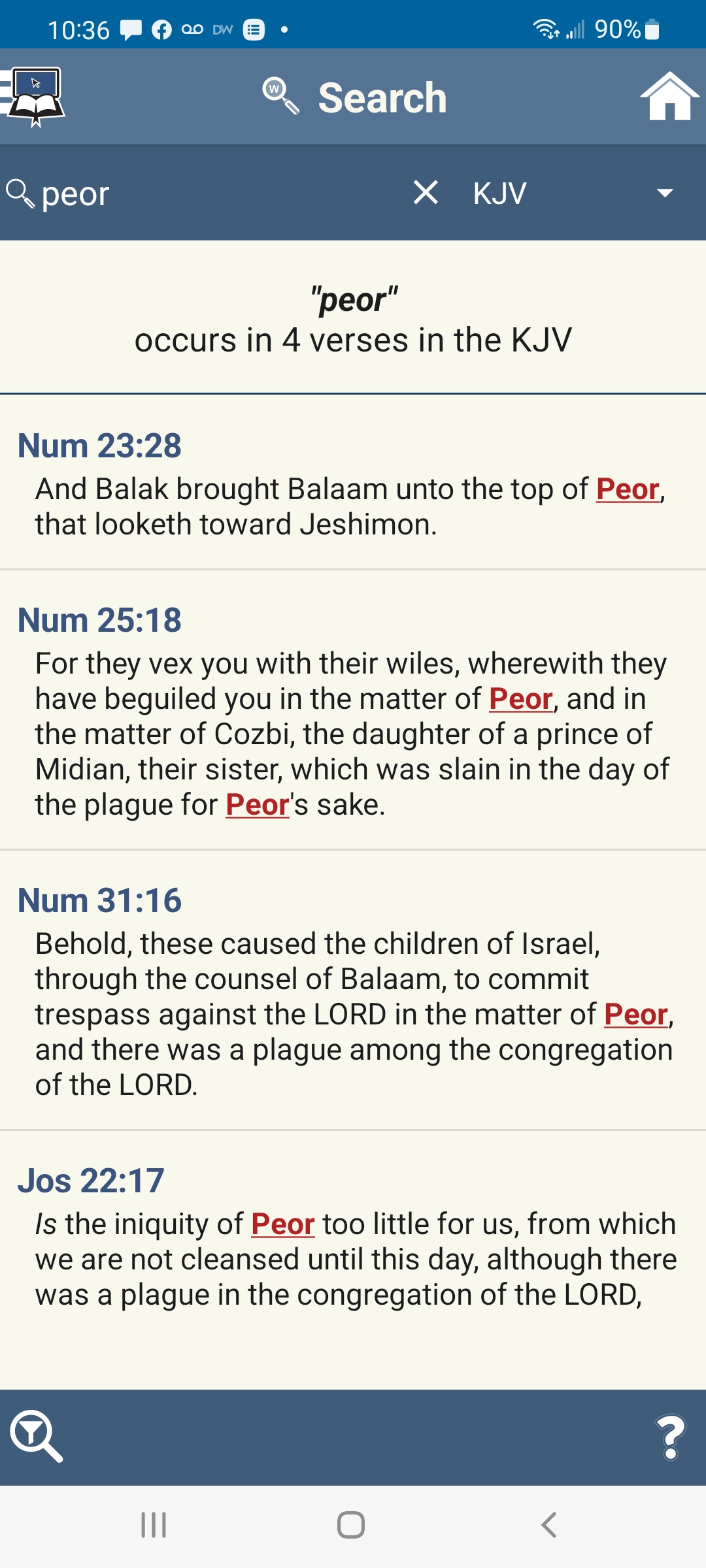This screenshot has height=1568, width=706.
Task: Open recent apps
Action: point(154,1526)
